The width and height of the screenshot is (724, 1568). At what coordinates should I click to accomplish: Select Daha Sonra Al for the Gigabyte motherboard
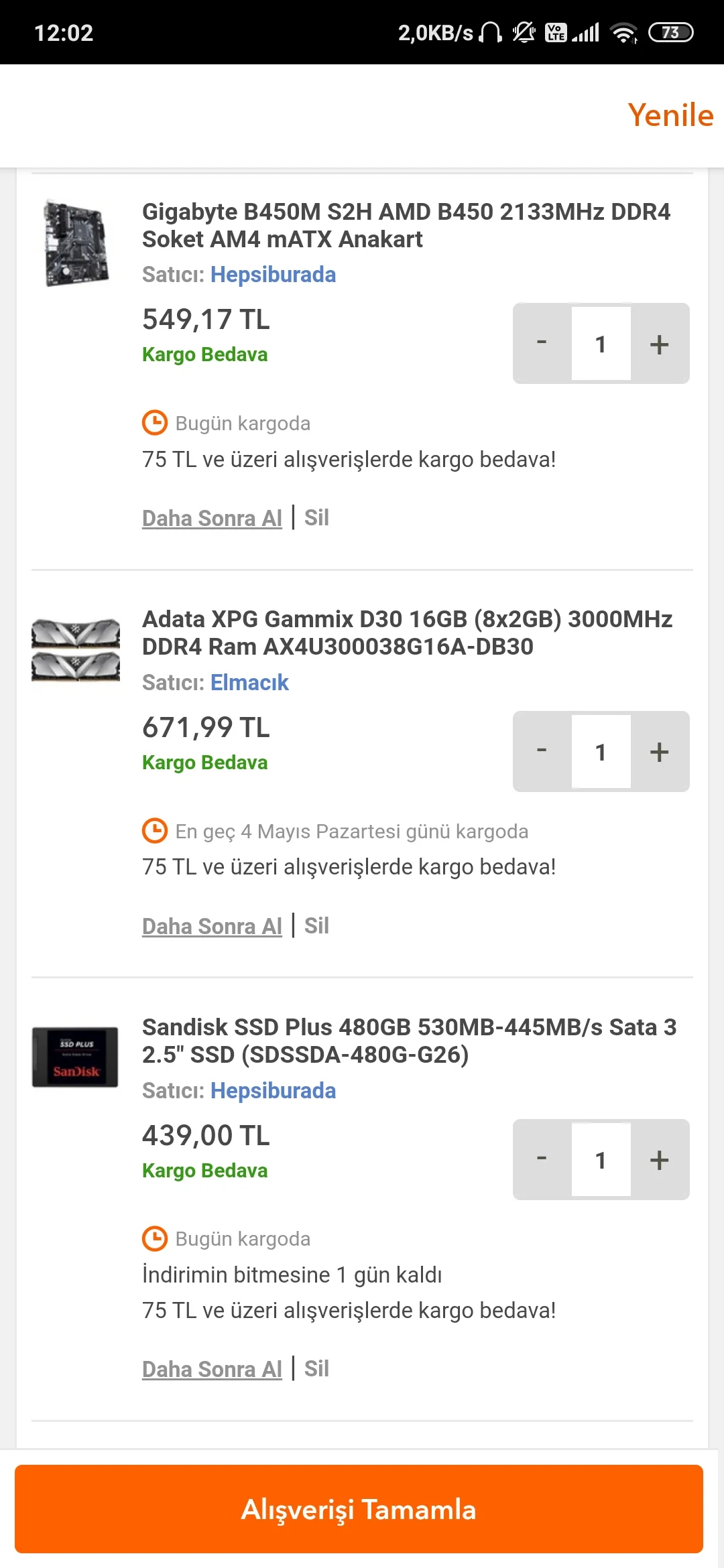(x=212, y=518)
